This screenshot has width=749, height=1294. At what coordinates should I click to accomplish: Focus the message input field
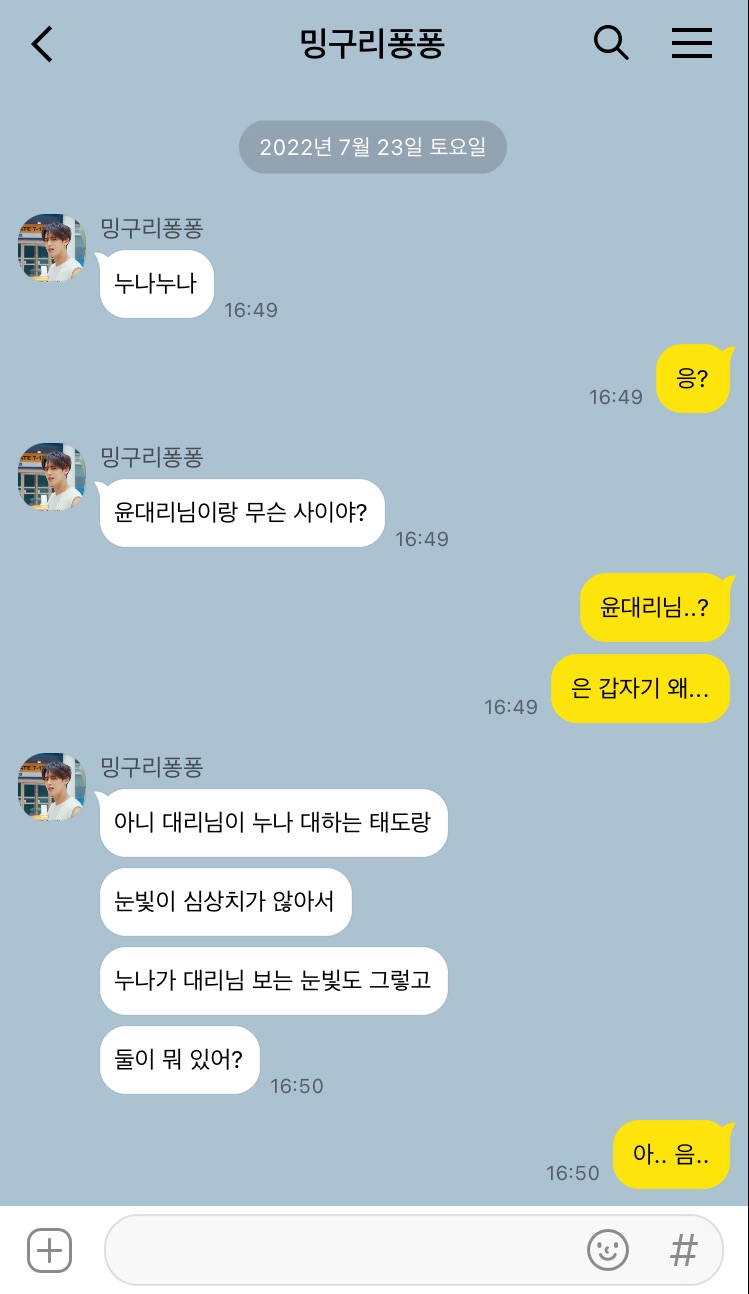[x=340, y=1250]
